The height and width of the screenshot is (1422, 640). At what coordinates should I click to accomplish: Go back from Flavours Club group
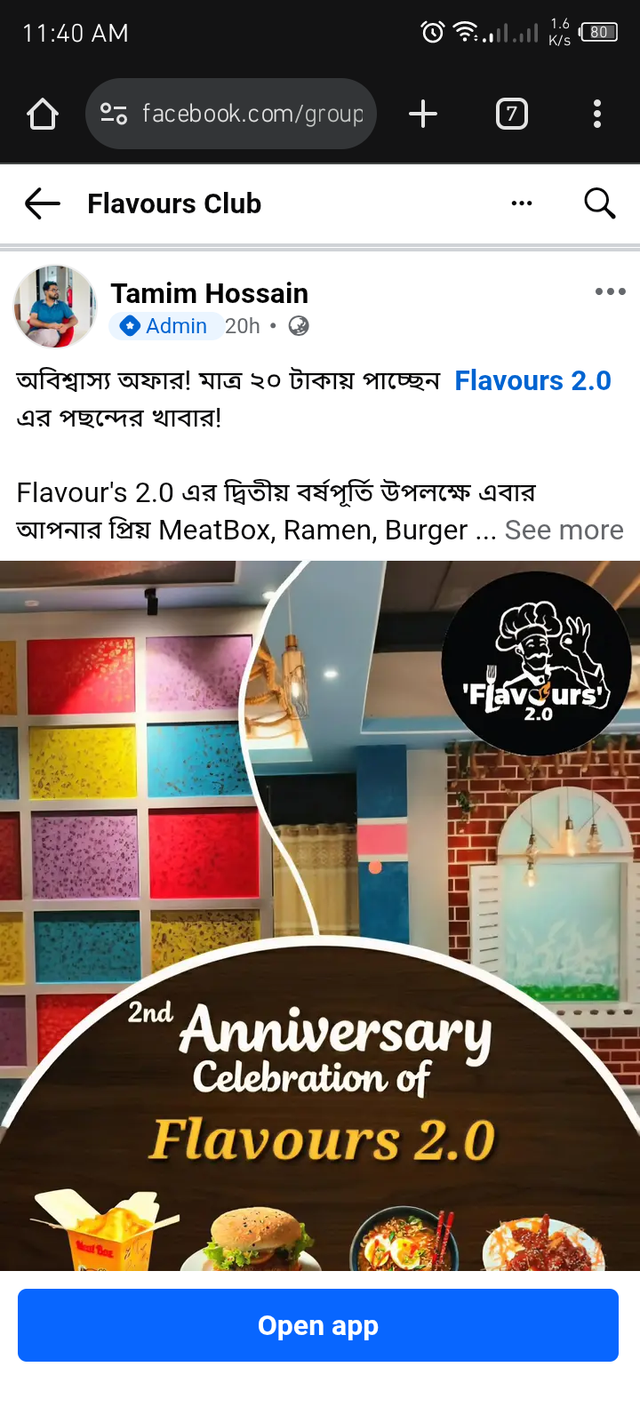click(42, 204)
